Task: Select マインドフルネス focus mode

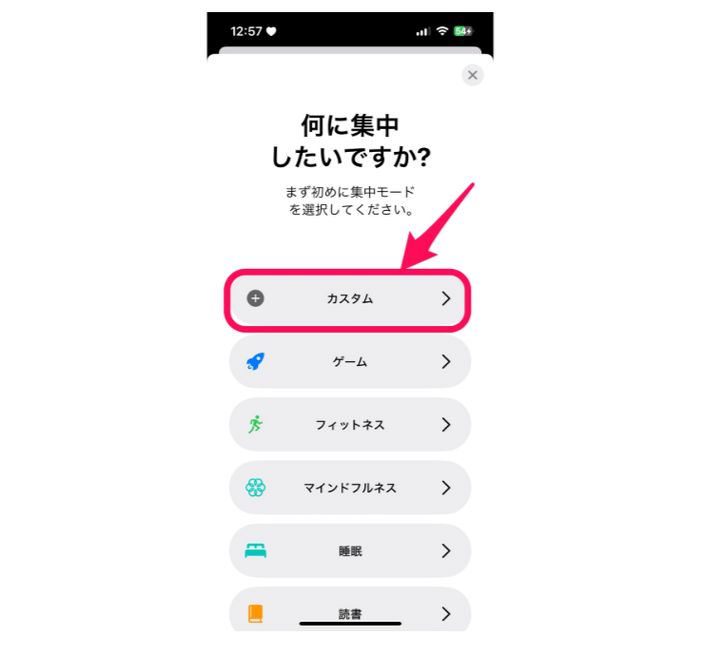Action: [349, 488]
